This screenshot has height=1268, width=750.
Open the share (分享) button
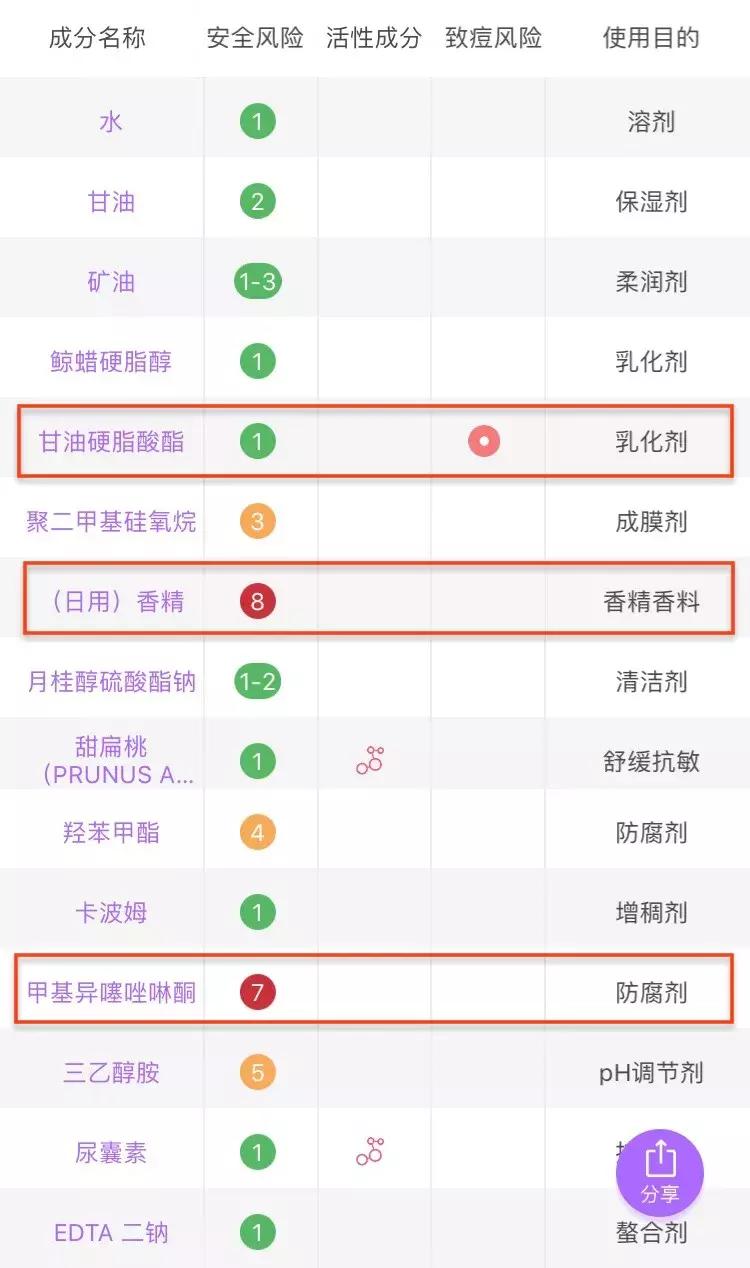point(660,1174)
